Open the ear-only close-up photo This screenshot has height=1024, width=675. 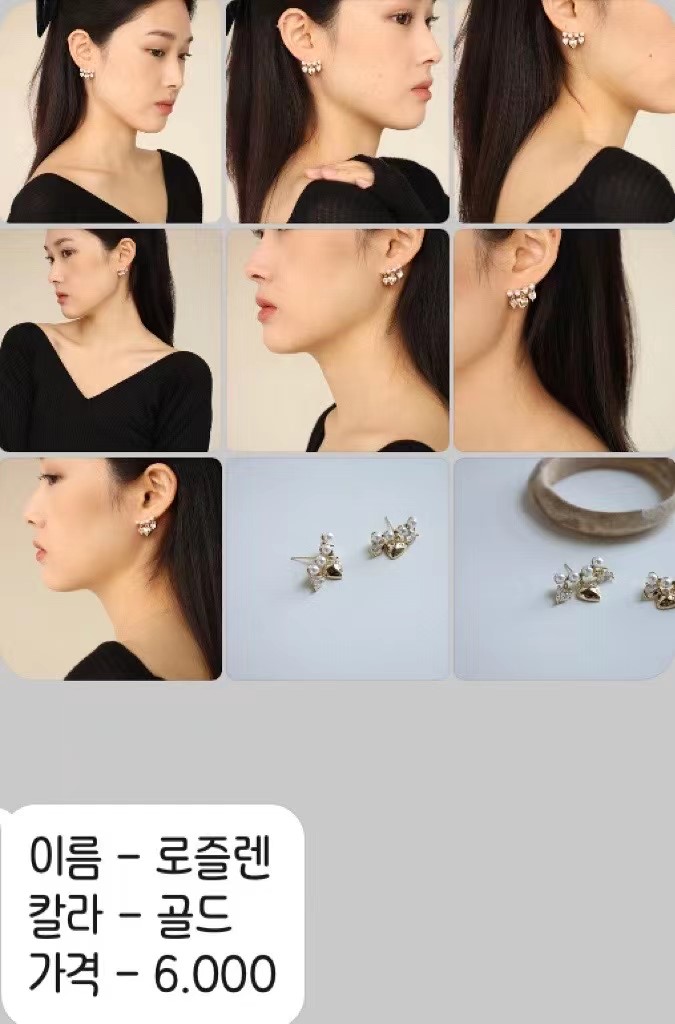click(564, 340)
